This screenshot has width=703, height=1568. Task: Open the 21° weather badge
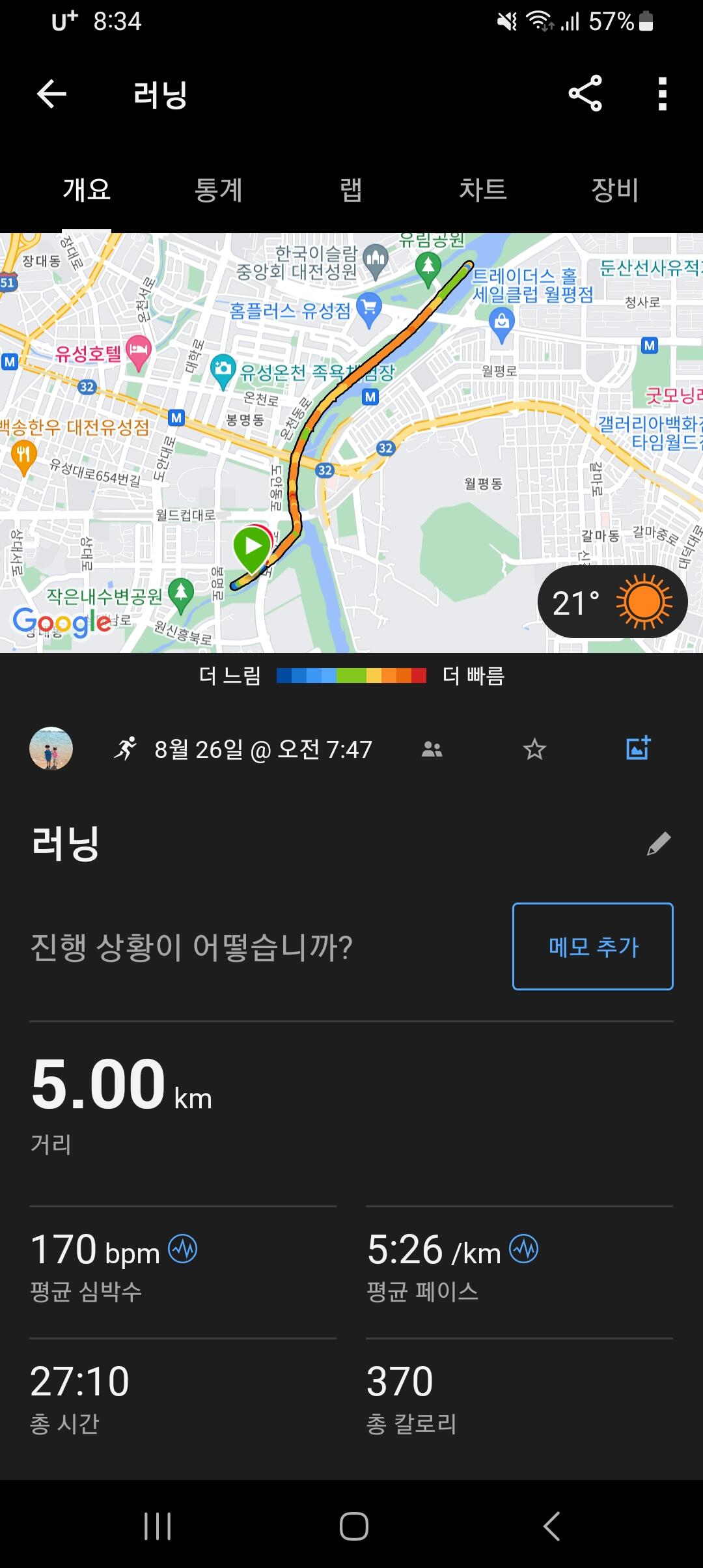point(612,602)
